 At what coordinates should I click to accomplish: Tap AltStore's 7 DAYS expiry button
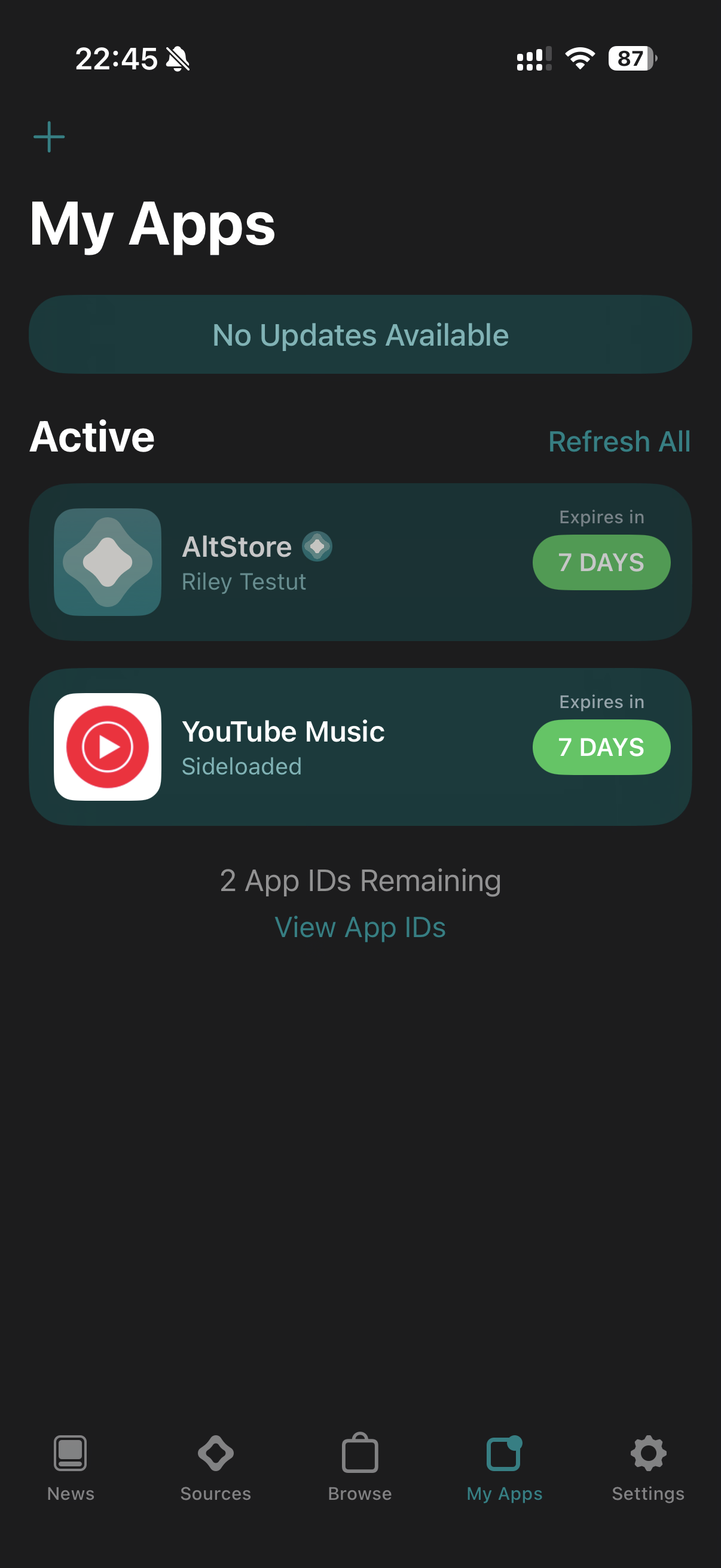pyautogui.click(x=601, y=562)
